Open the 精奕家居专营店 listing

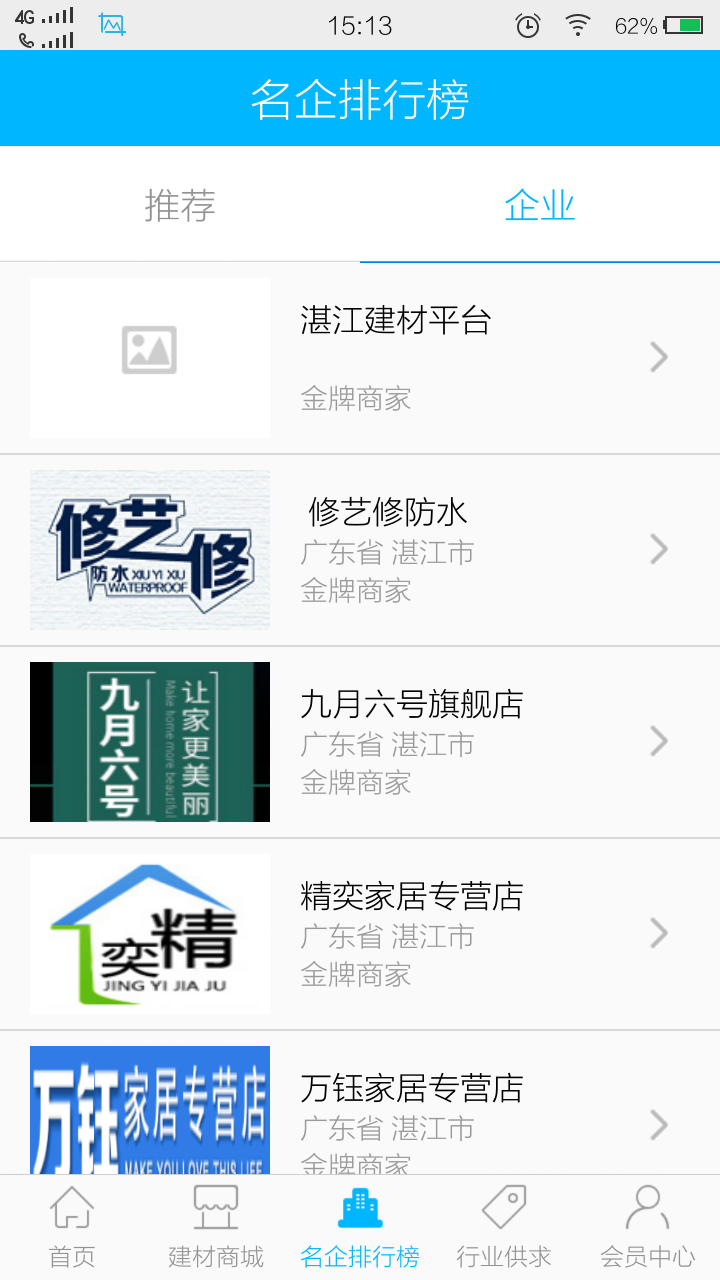659,933
